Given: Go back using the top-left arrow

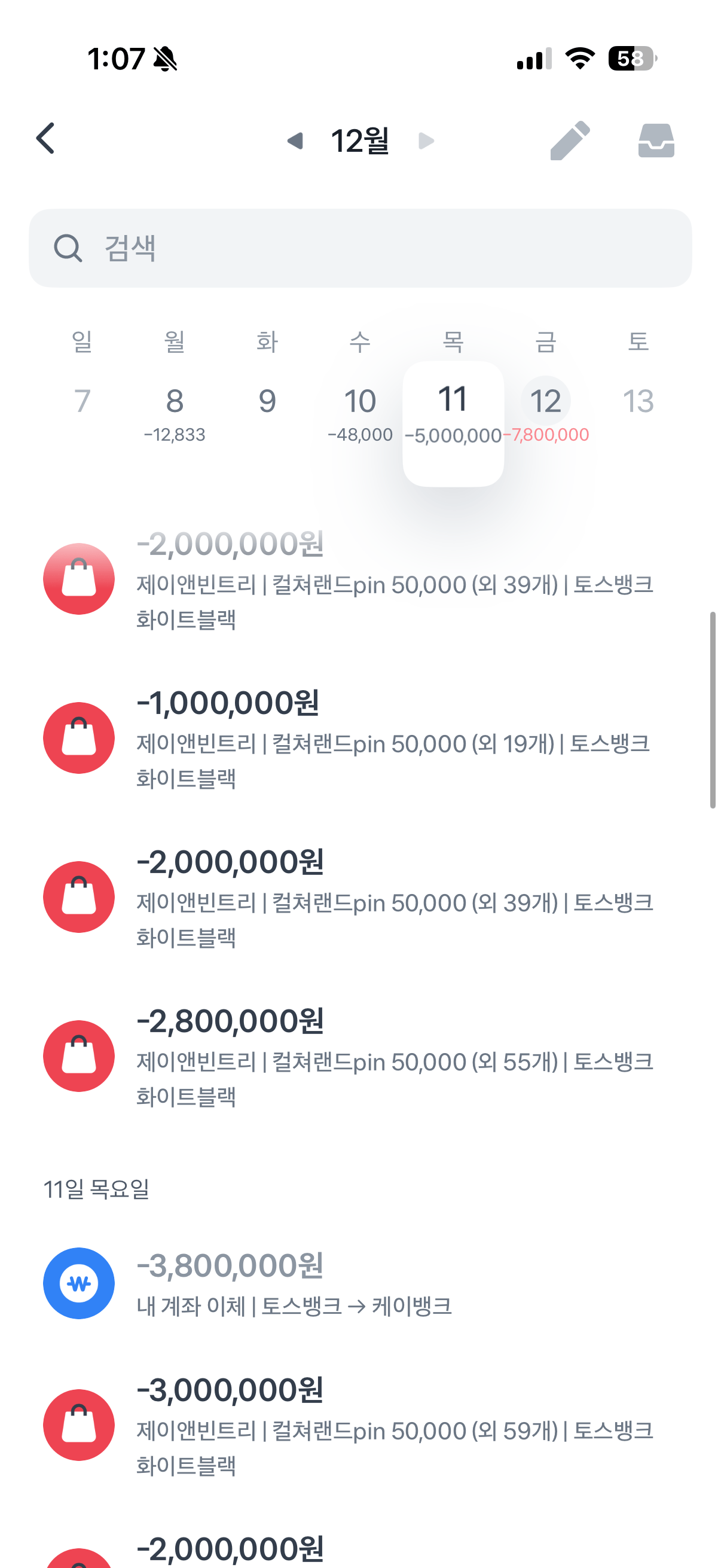Looking at the screenshot, I should (x=45, y=139).
